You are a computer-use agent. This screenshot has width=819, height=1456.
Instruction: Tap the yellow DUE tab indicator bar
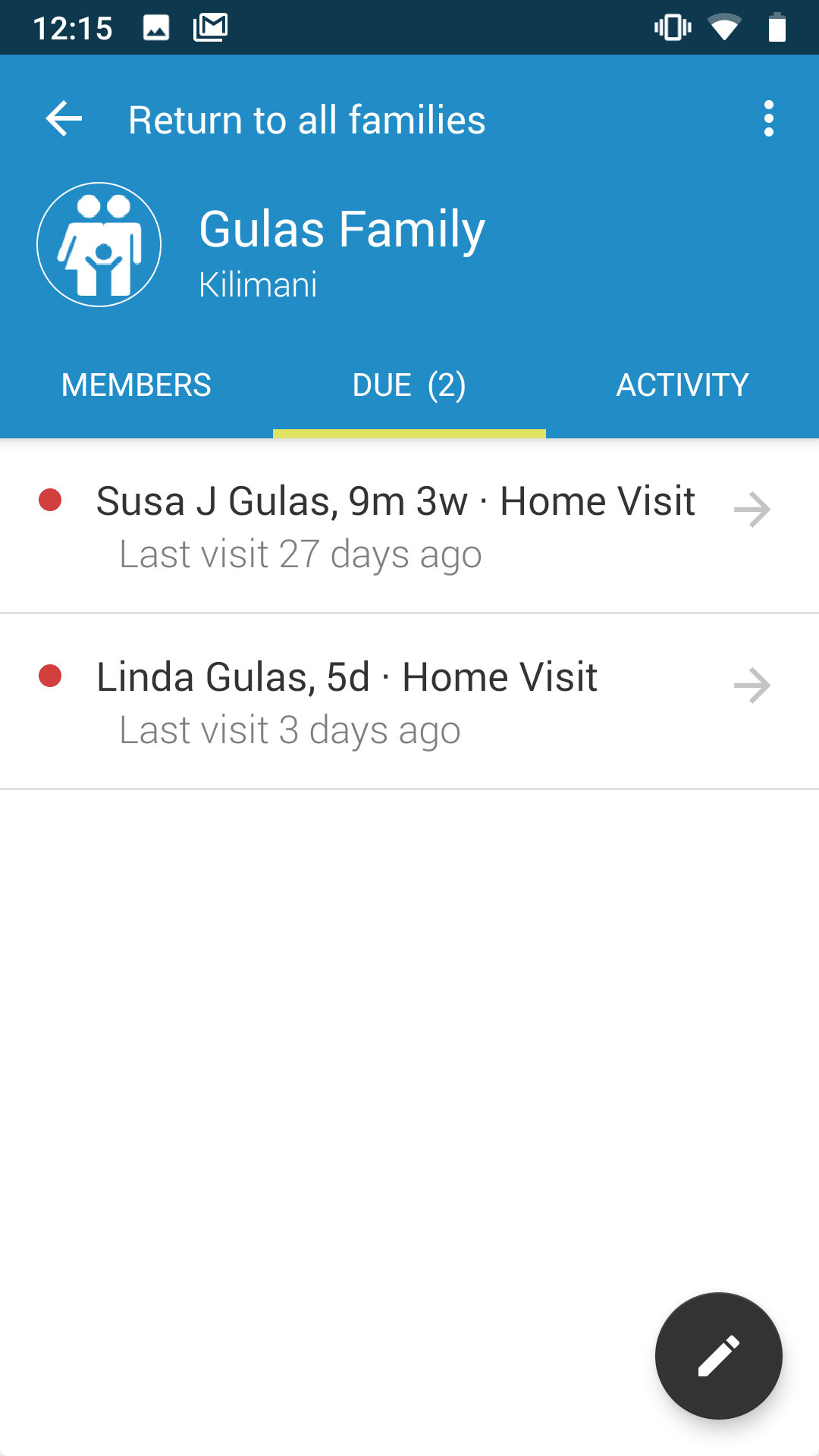pos(409,433)
